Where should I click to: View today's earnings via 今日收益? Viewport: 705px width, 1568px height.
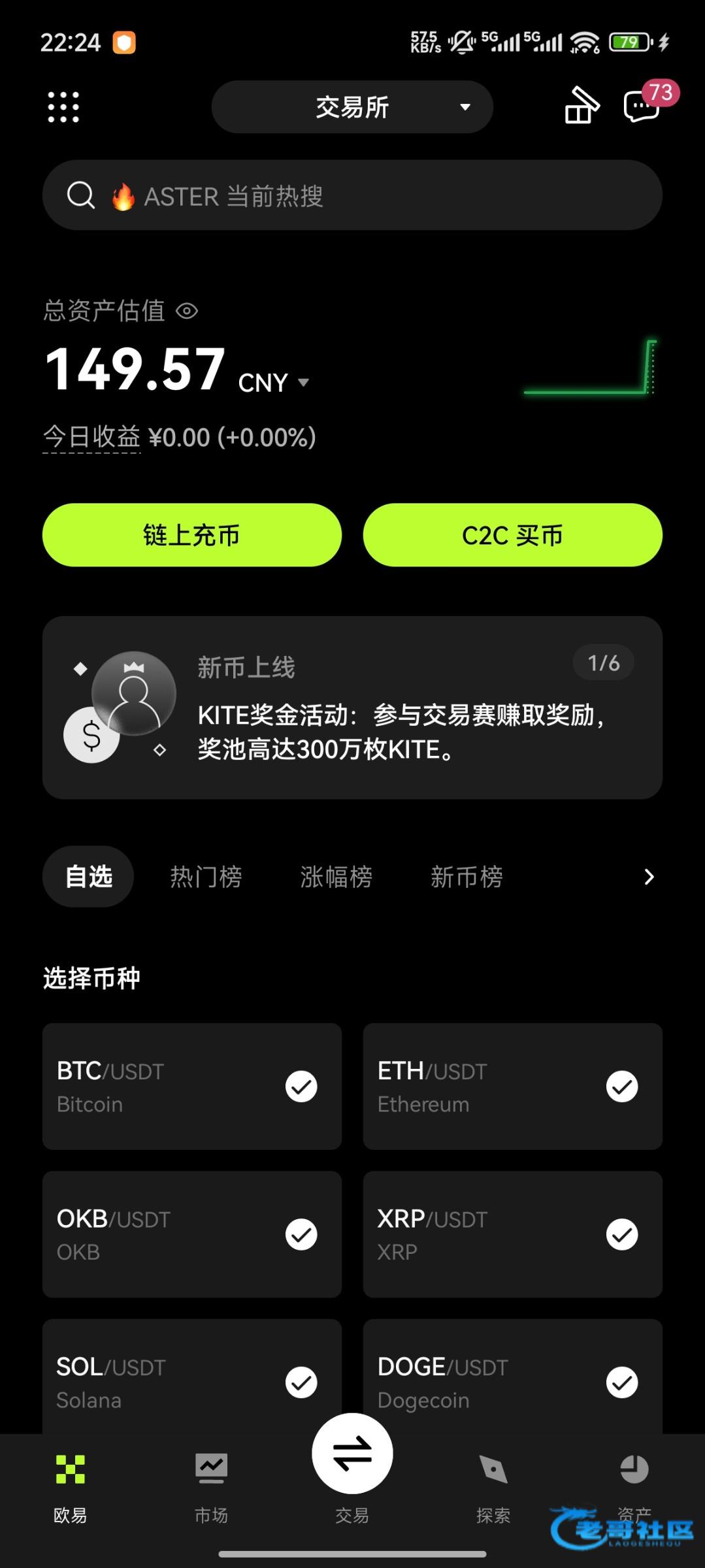tap(91, 437)
